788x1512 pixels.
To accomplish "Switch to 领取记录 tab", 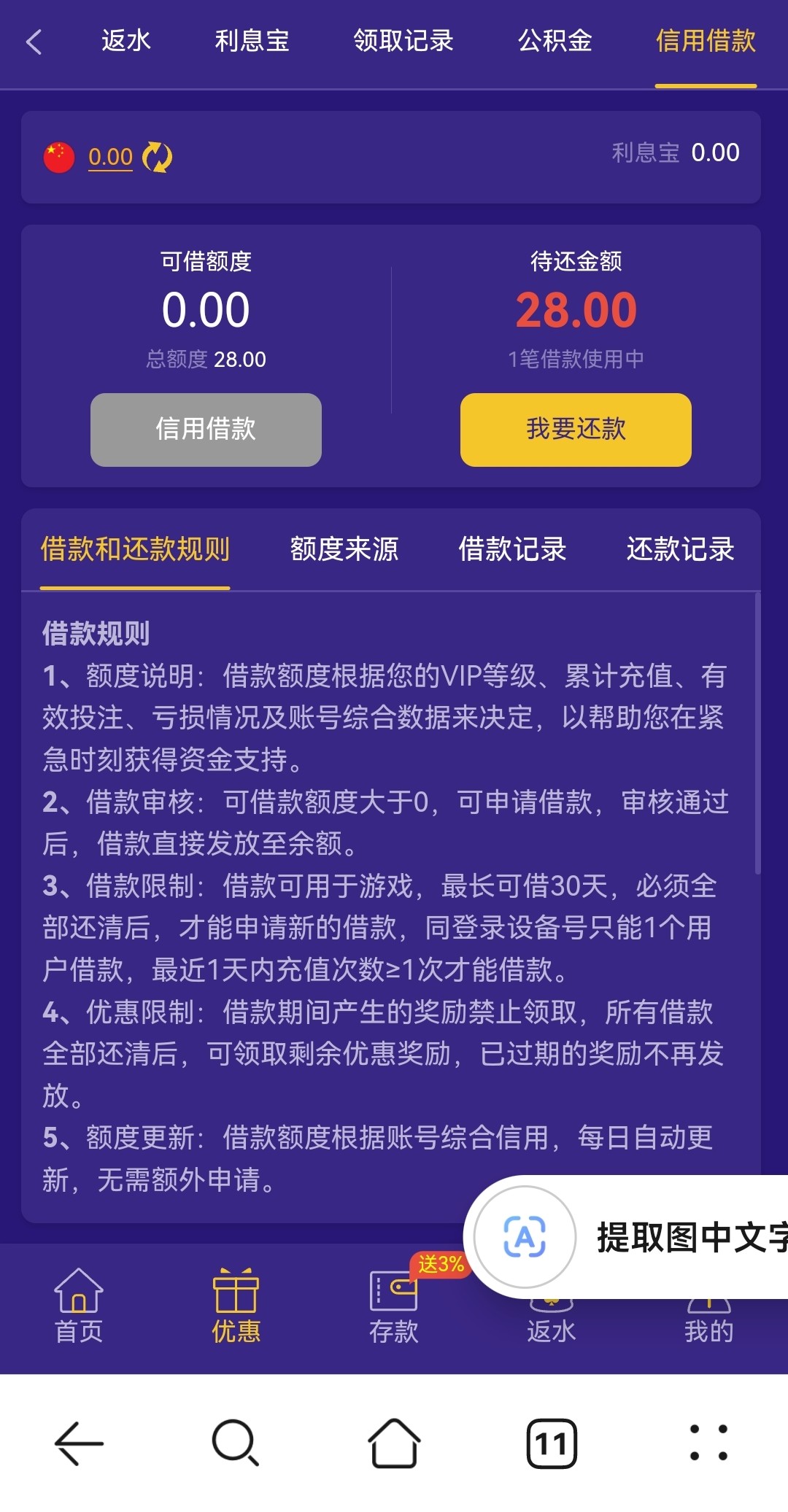I will click(x=403, y=41).
